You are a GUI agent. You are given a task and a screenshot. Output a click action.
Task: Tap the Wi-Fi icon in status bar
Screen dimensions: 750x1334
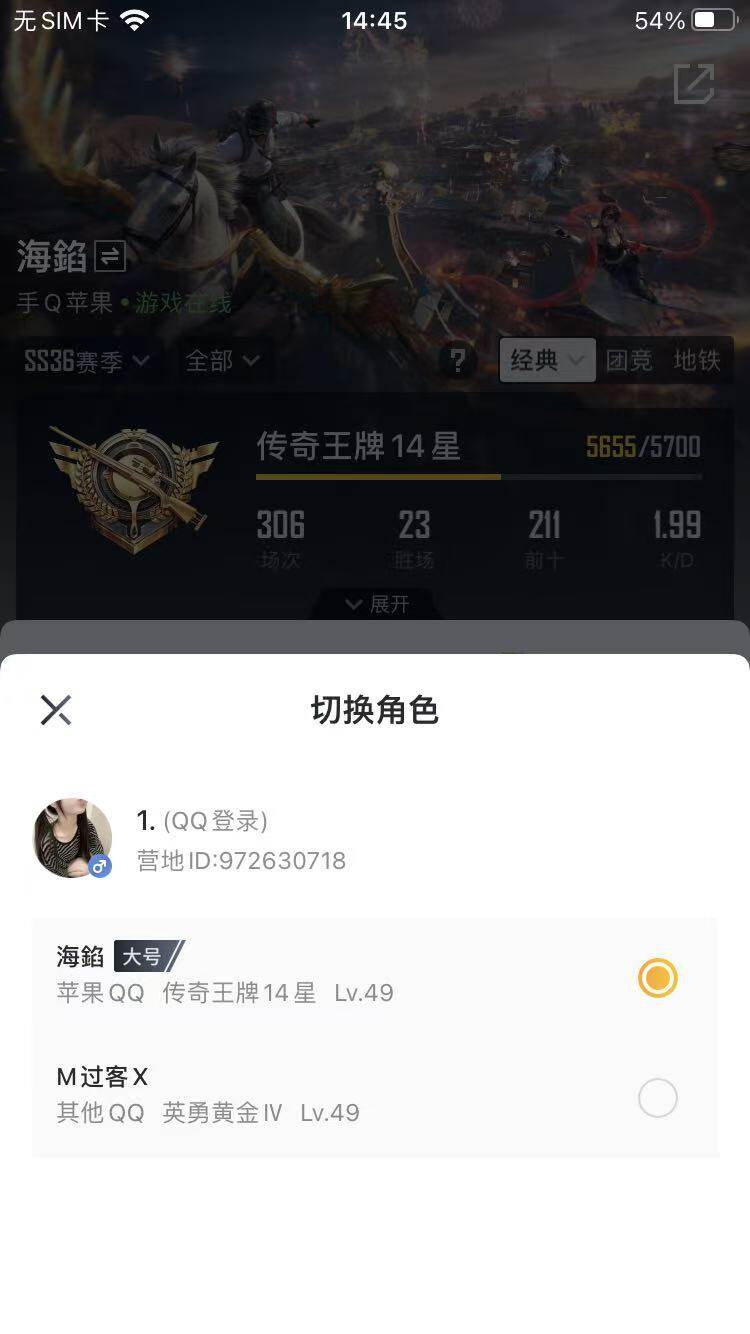(x=135, y=18)
